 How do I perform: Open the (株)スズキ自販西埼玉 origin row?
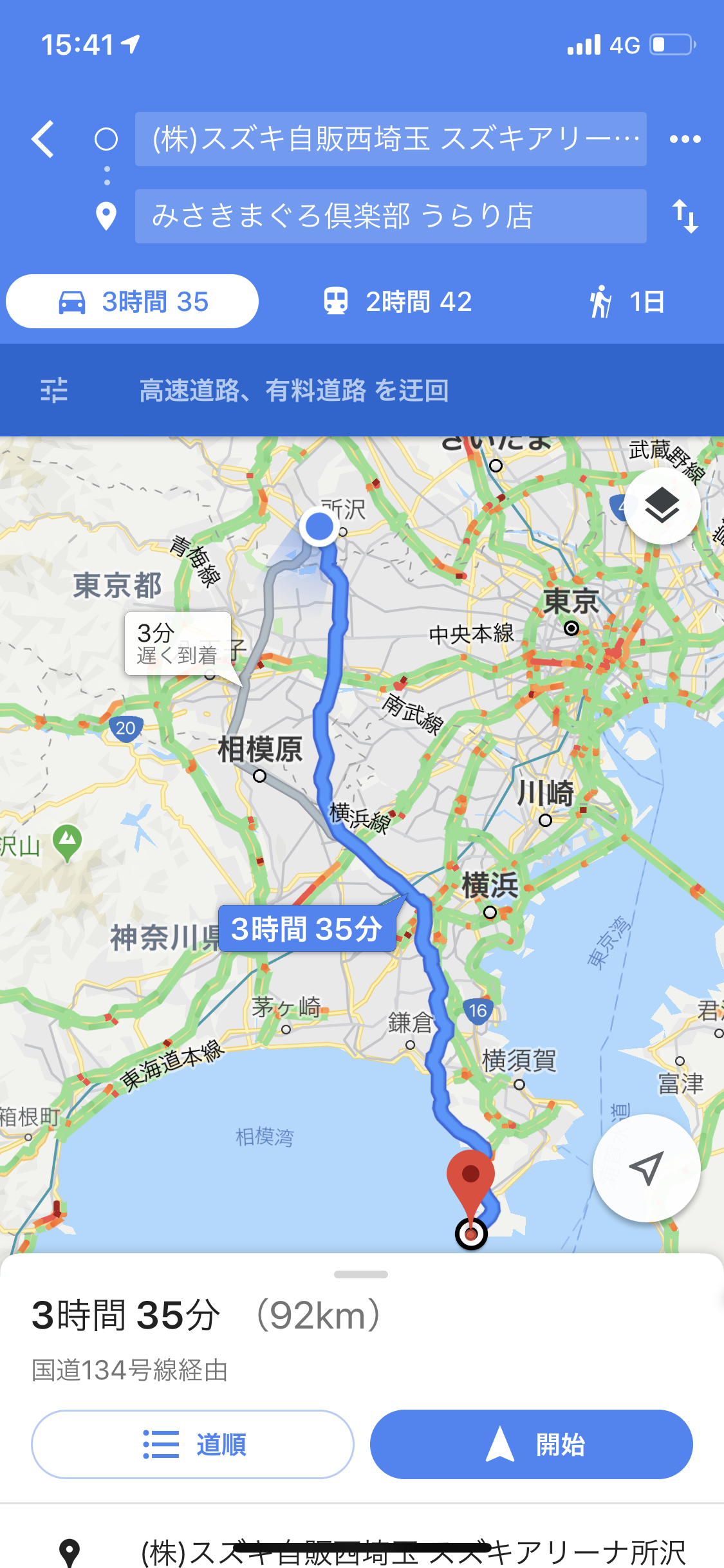pyautogui.click(x=412, y=1550)
